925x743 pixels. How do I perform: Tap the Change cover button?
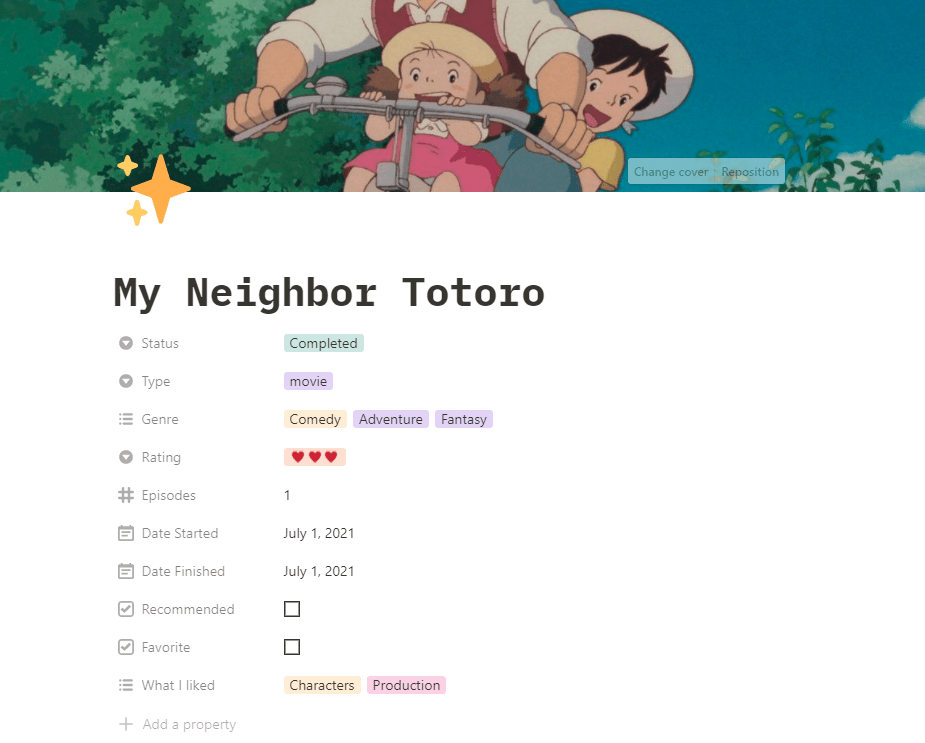(x=671, y=172)
